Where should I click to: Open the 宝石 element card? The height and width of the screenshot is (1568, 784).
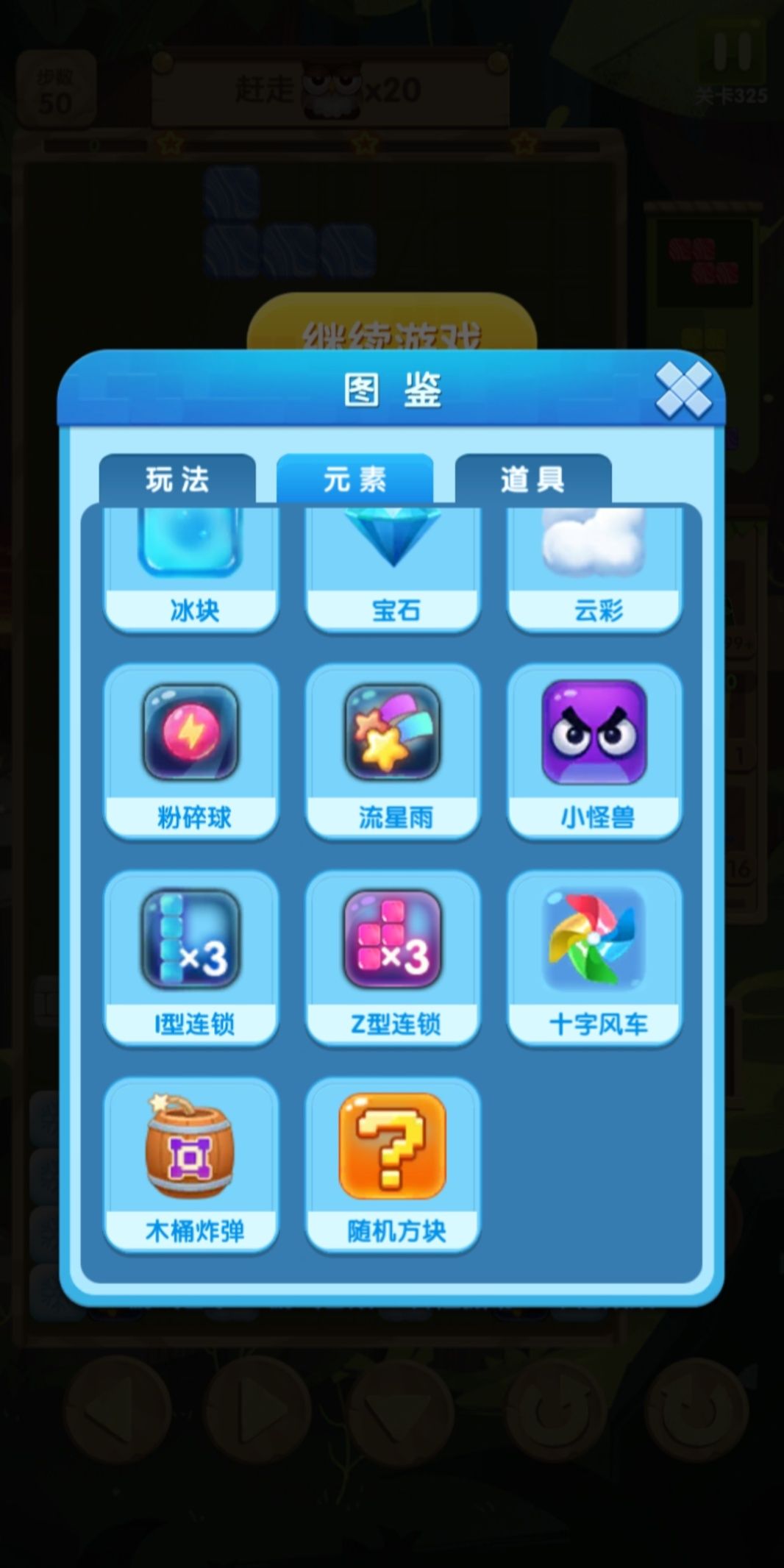tap(393, 570)
